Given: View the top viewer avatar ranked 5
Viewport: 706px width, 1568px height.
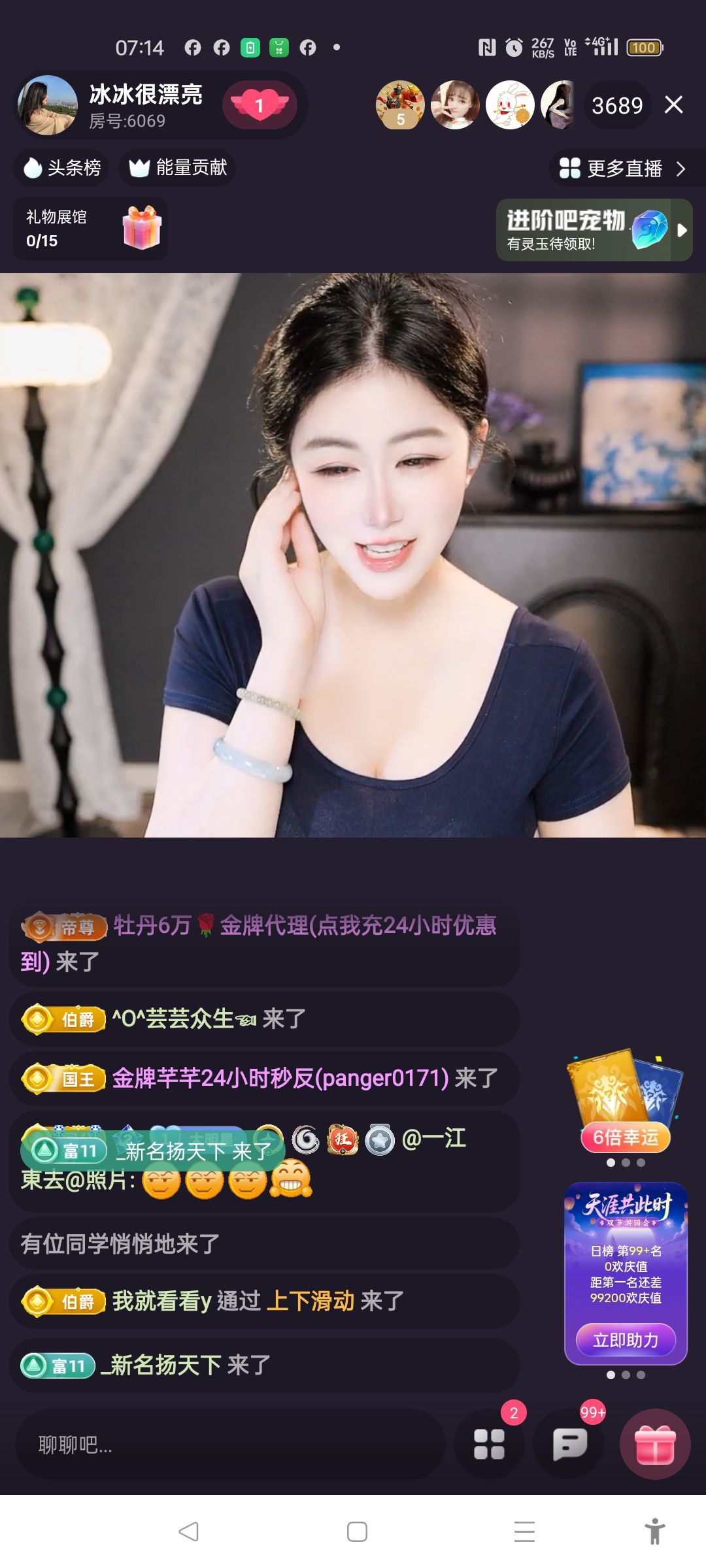Looking at the screenshot, I should pos(400,105).
